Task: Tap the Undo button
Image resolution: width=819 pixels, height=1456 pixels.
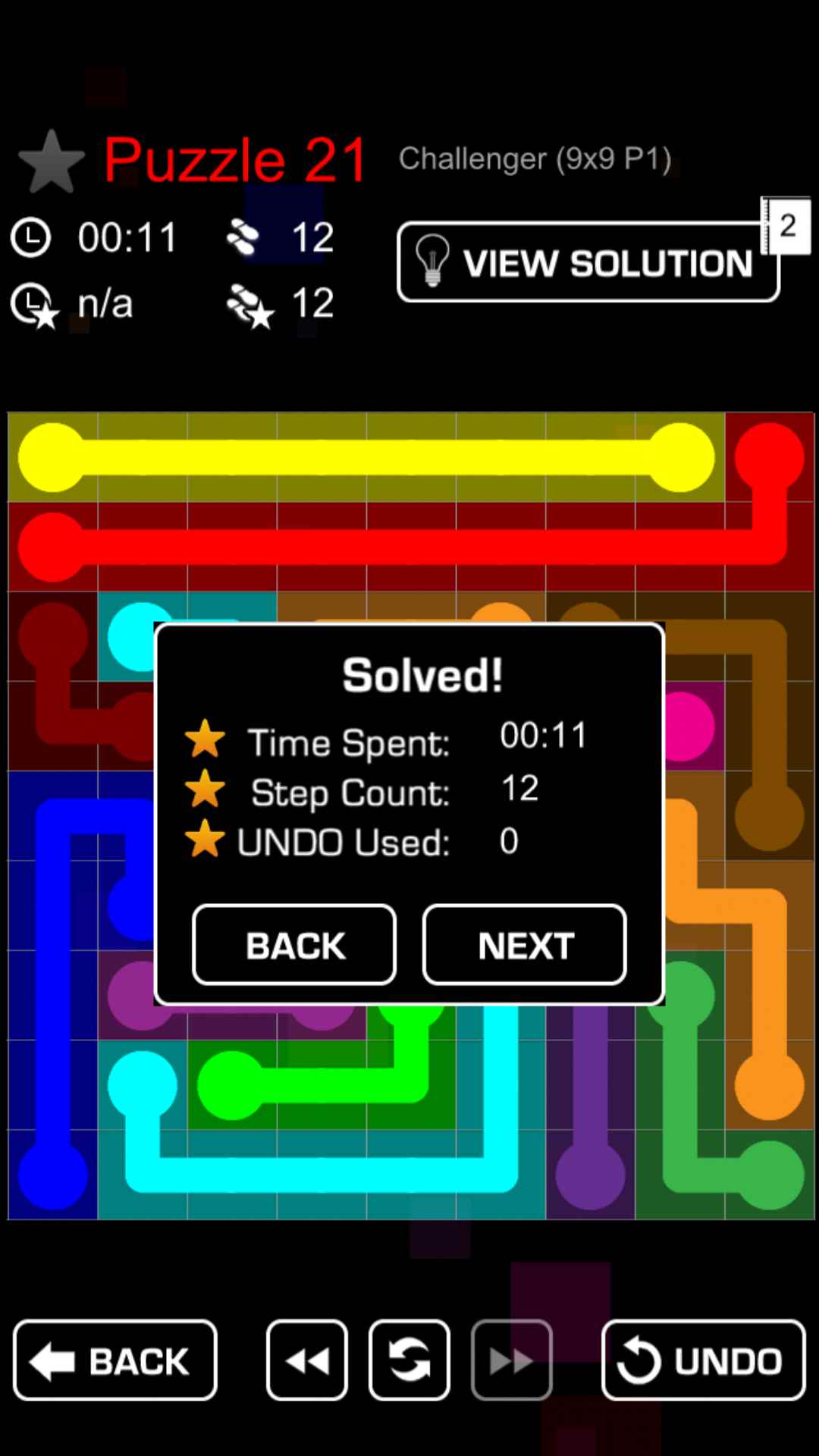Action: pyautogui.click(x=703, y=1360)
